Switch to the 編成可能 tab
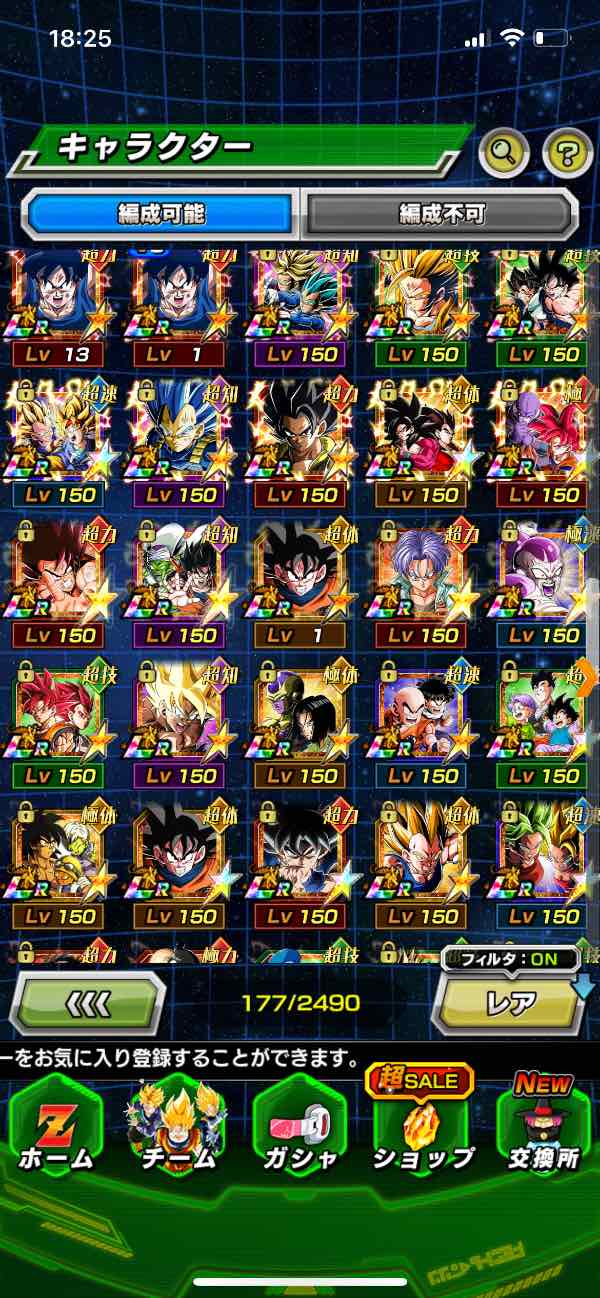This screenshot has height=1298, width=600. [x=161, y=213]
